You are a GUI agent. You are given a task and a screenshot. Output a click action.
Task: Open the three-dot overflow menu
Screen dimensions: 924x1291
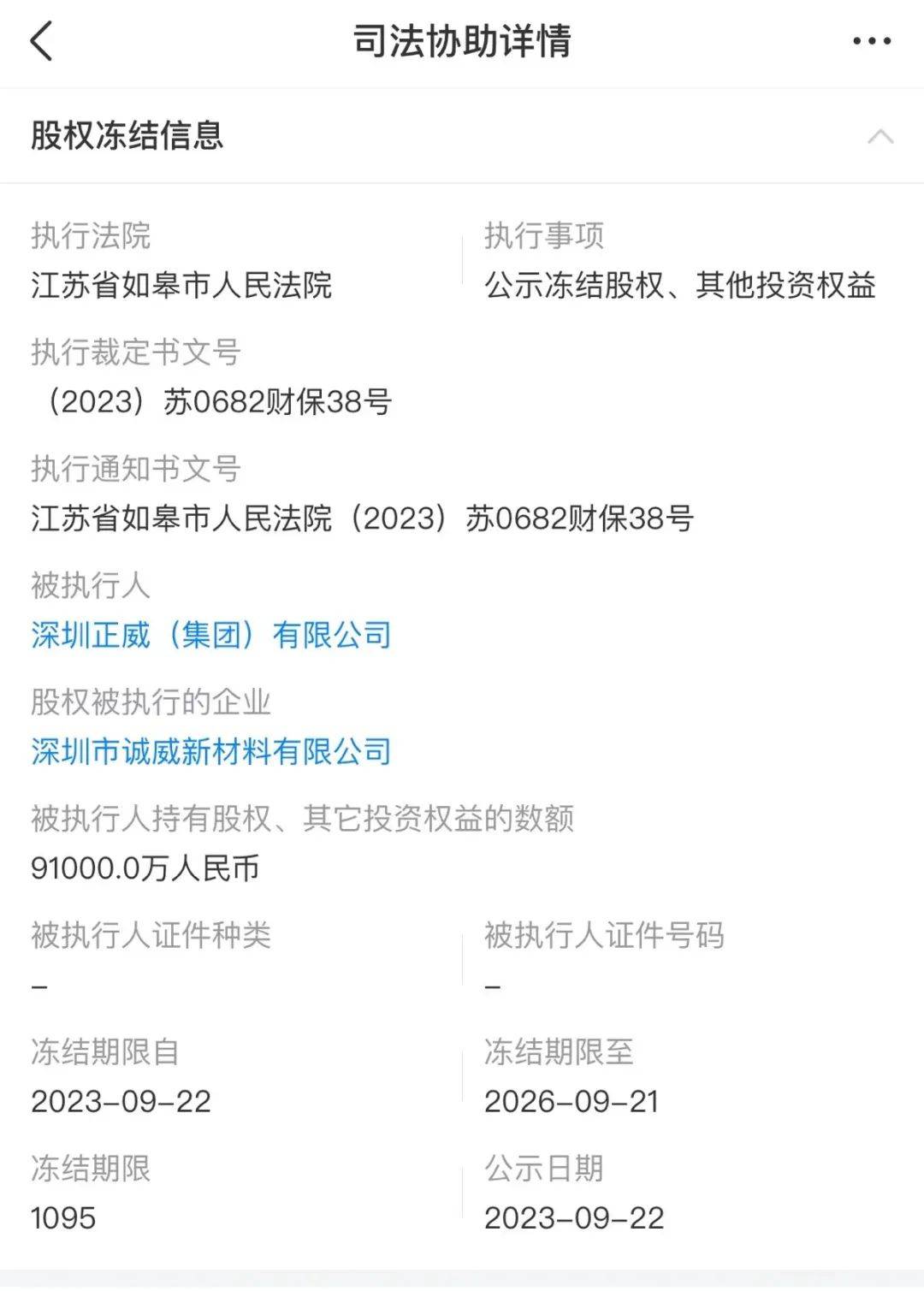point(871,41)
